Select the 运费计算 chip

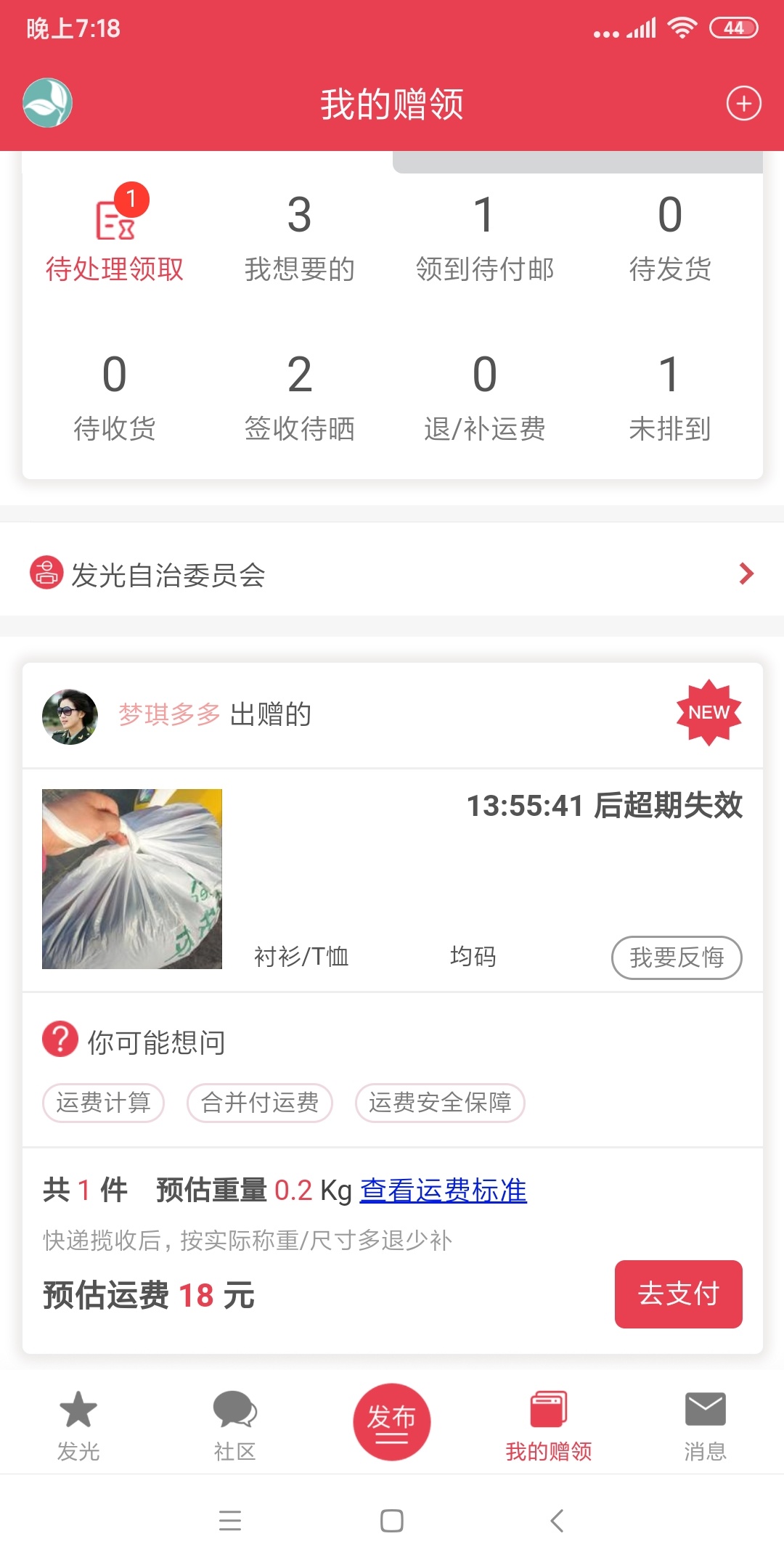pos(103,1103)
